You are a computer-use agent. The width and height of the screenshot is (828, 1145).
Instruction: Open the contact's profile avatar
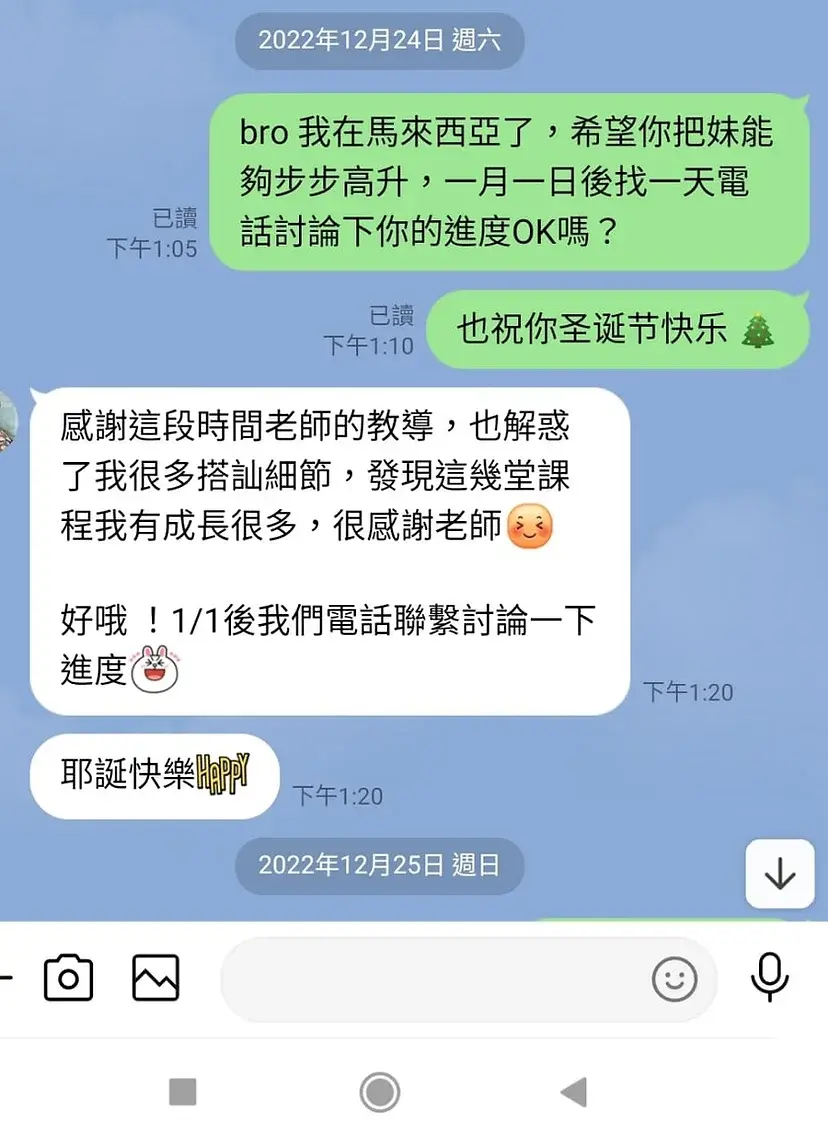[6, 418]
